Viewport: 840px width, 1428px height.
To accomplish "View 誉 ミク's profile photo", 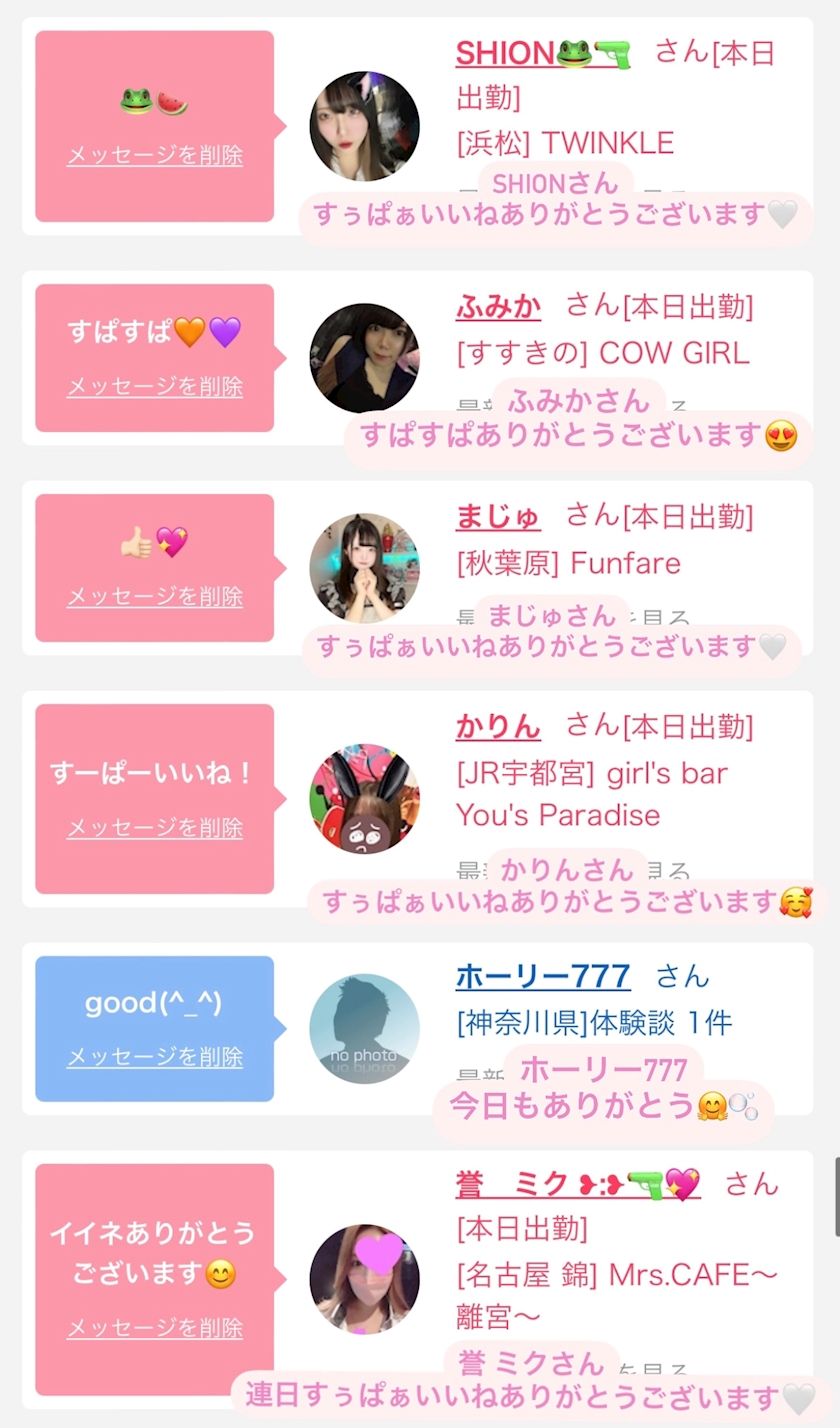I will pyautogui.click(x=364, y=1278).
